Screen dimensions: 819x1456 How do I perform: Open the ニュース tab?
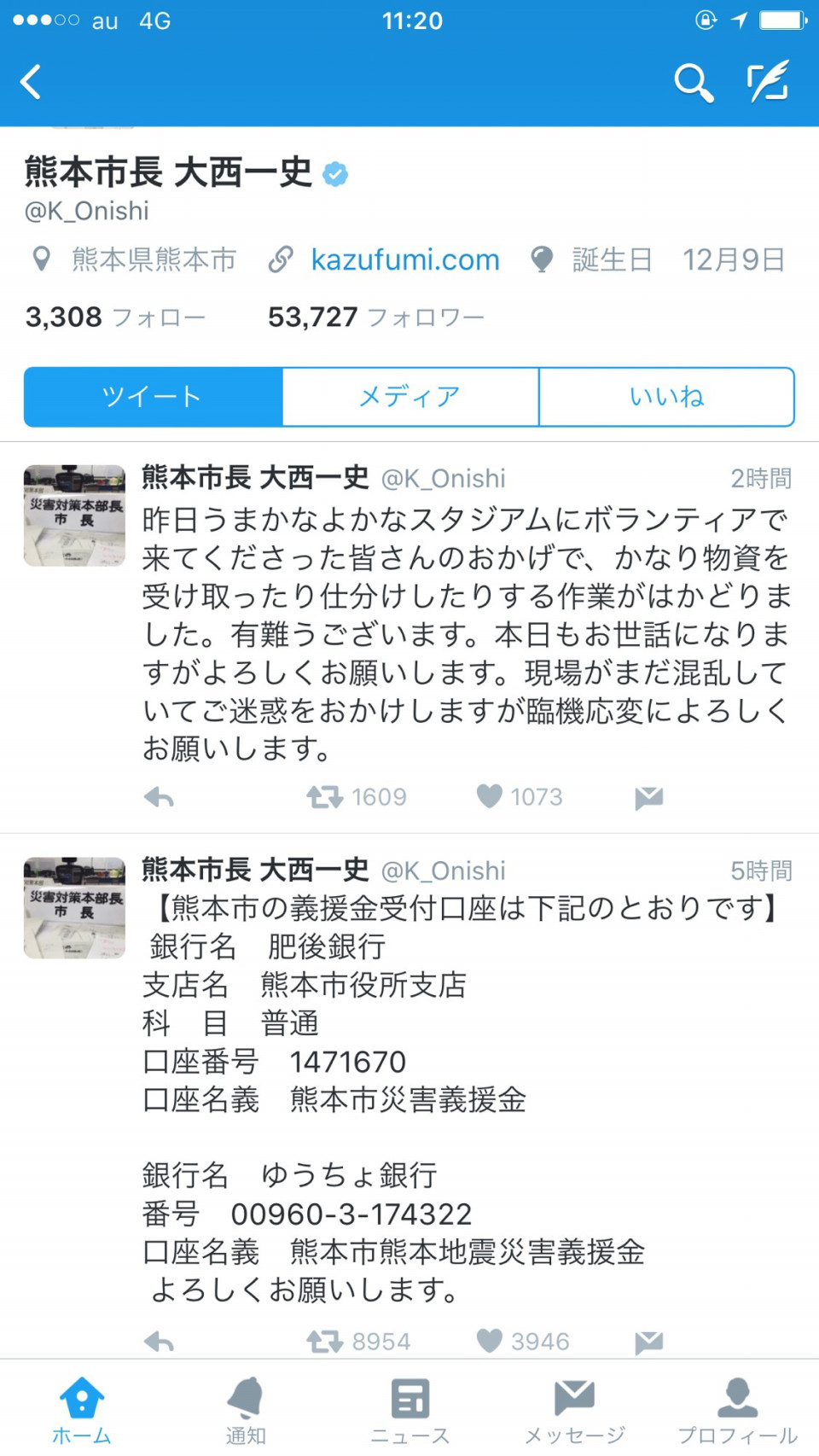click(x=409, y=1410)
